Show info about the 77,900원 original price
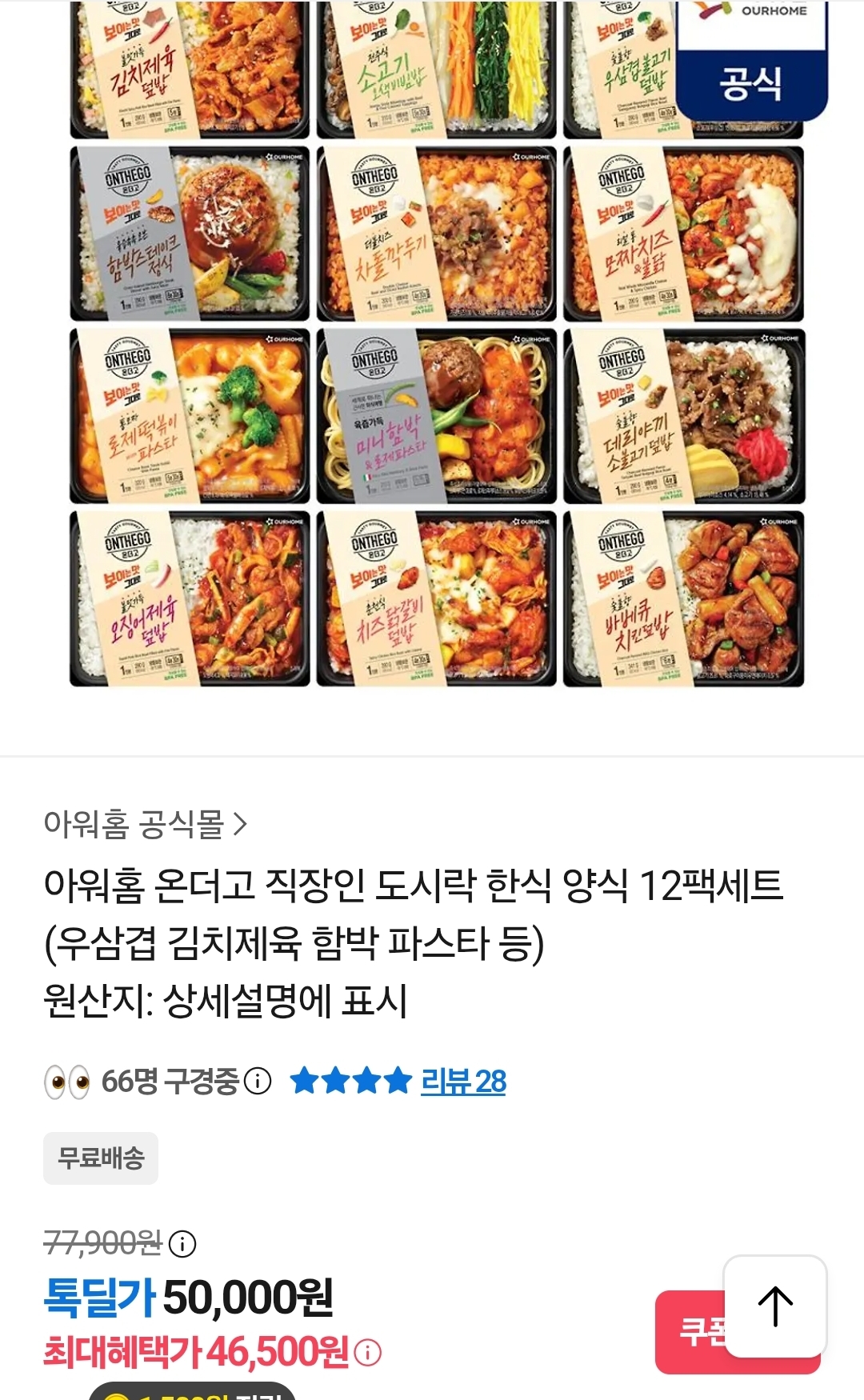Viewport: 864px width, 1400px height. tap(182, 1244)
